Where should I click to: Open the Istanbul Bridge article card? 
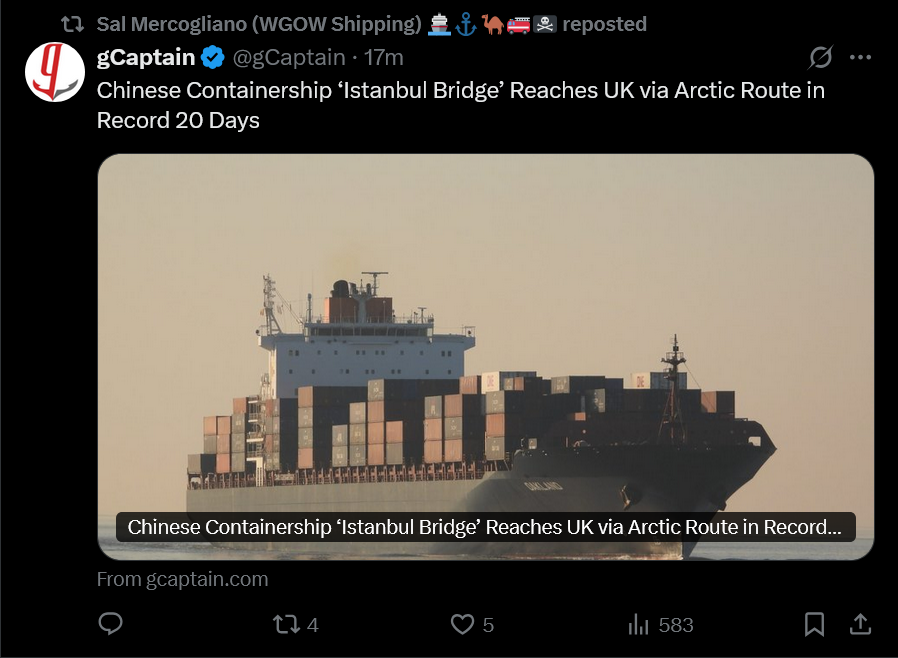click(485, 355)
